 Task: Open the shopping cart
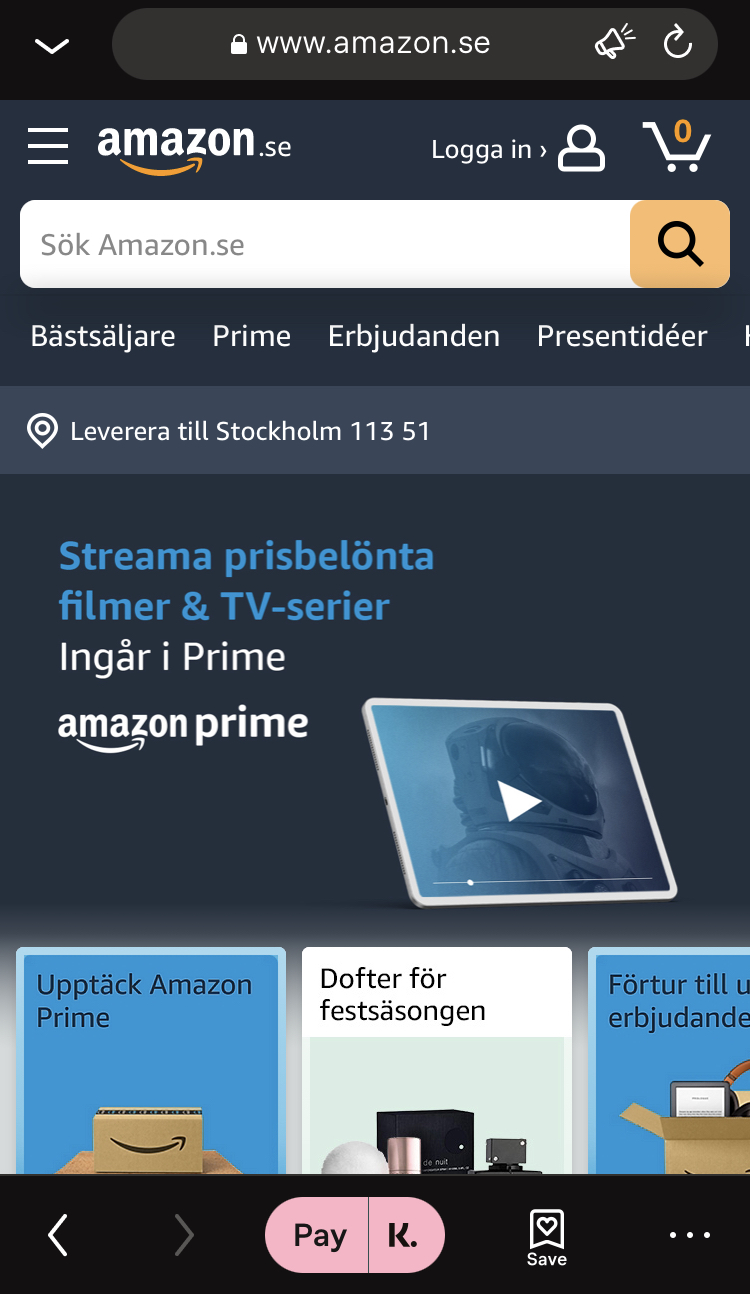676,147
